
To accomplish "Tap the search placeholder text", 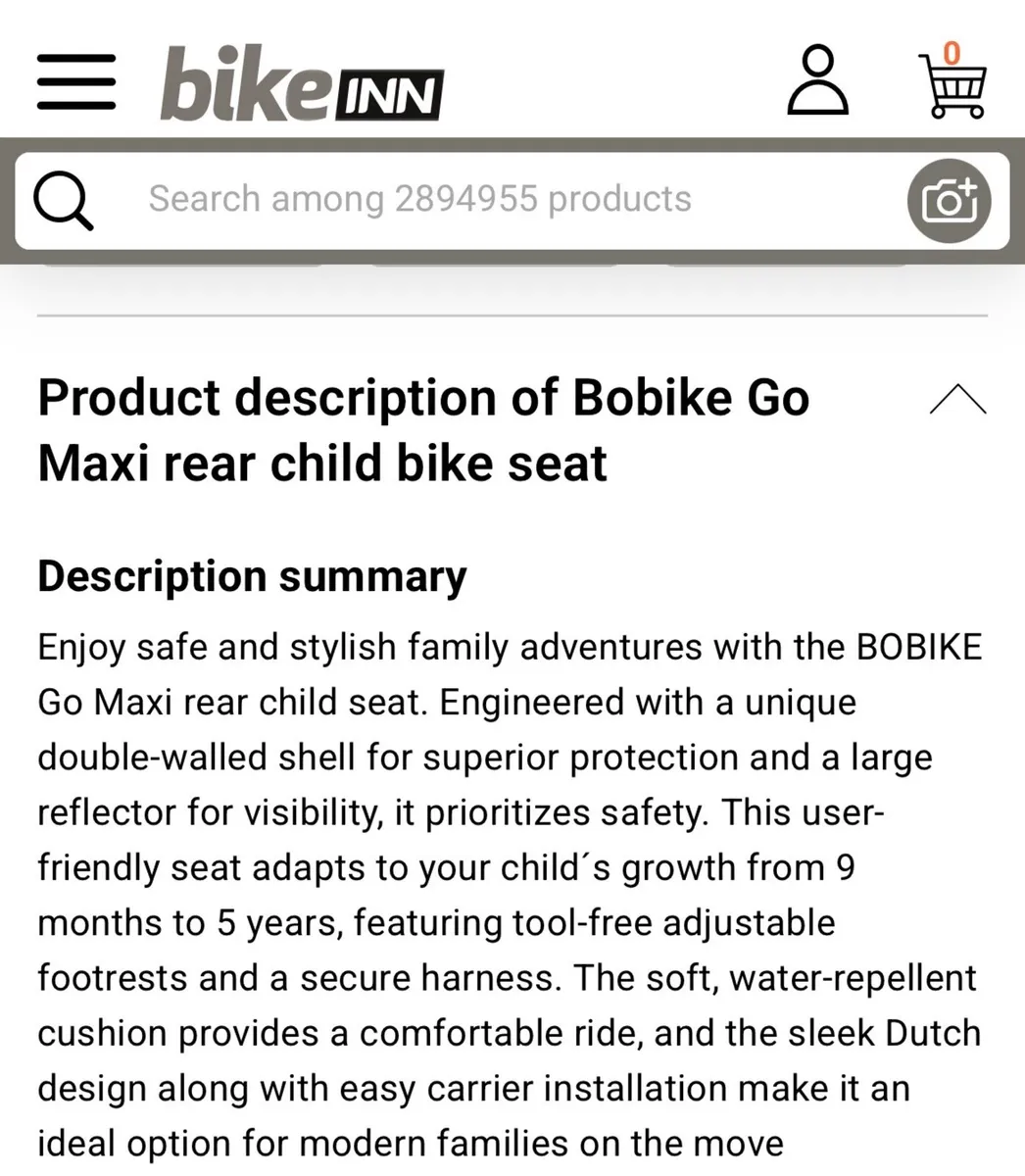I will pyautogui.click(x=419, y=198).
